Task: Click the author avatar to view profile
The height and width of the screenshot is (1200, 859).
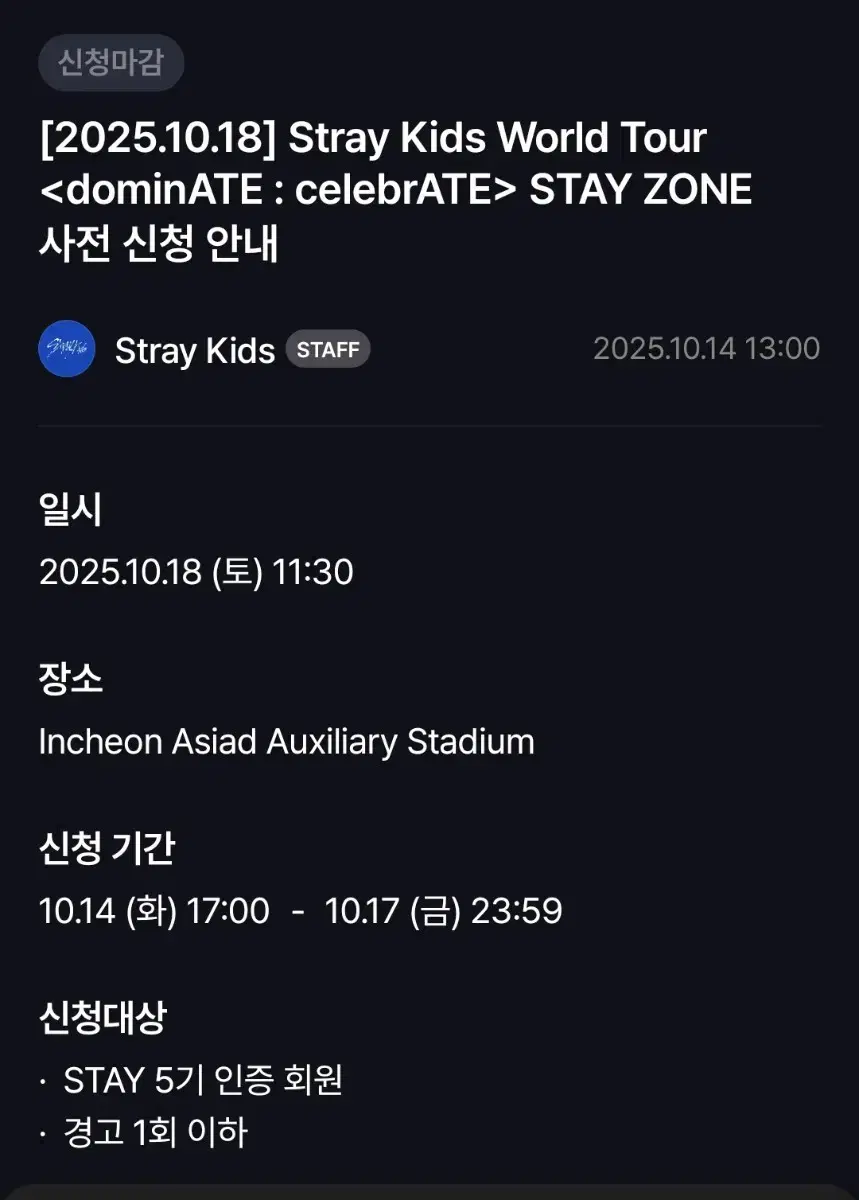Action: [x=66, y=349]
